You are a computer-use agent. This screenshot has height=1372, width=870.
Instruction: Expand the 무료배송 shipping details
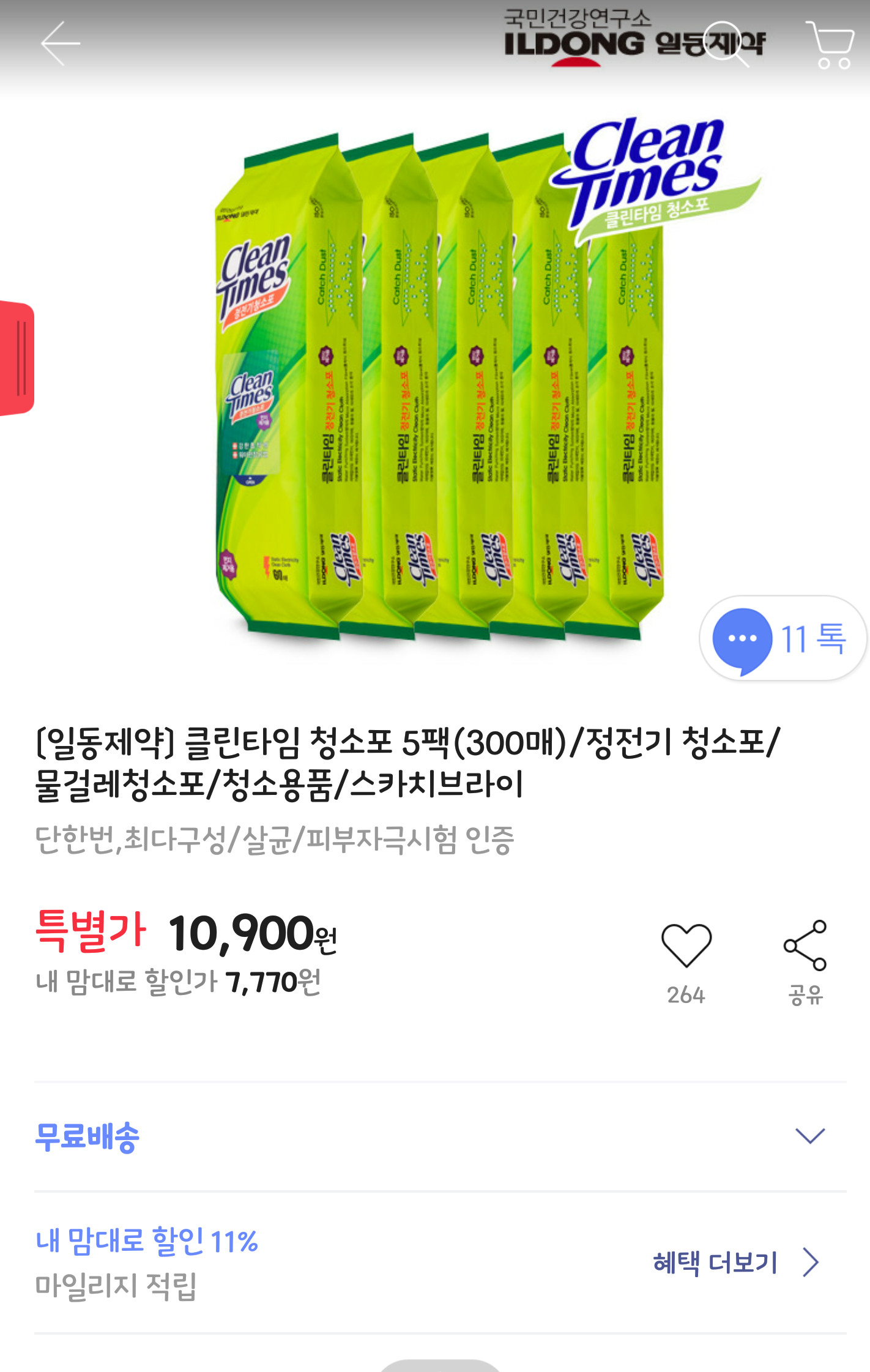(809, 1136)
